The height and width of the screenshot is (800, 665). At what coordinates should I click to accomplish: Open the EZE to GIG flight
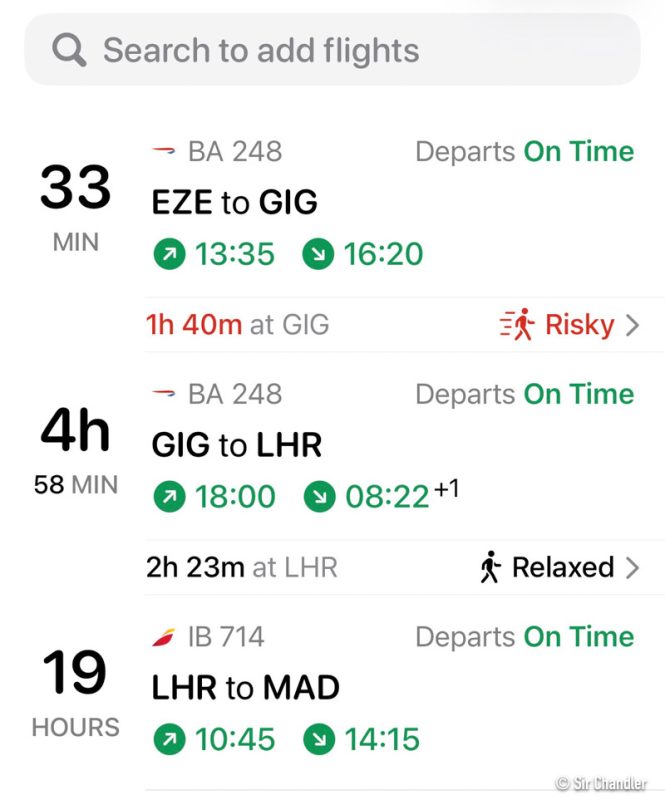(390, 204)
